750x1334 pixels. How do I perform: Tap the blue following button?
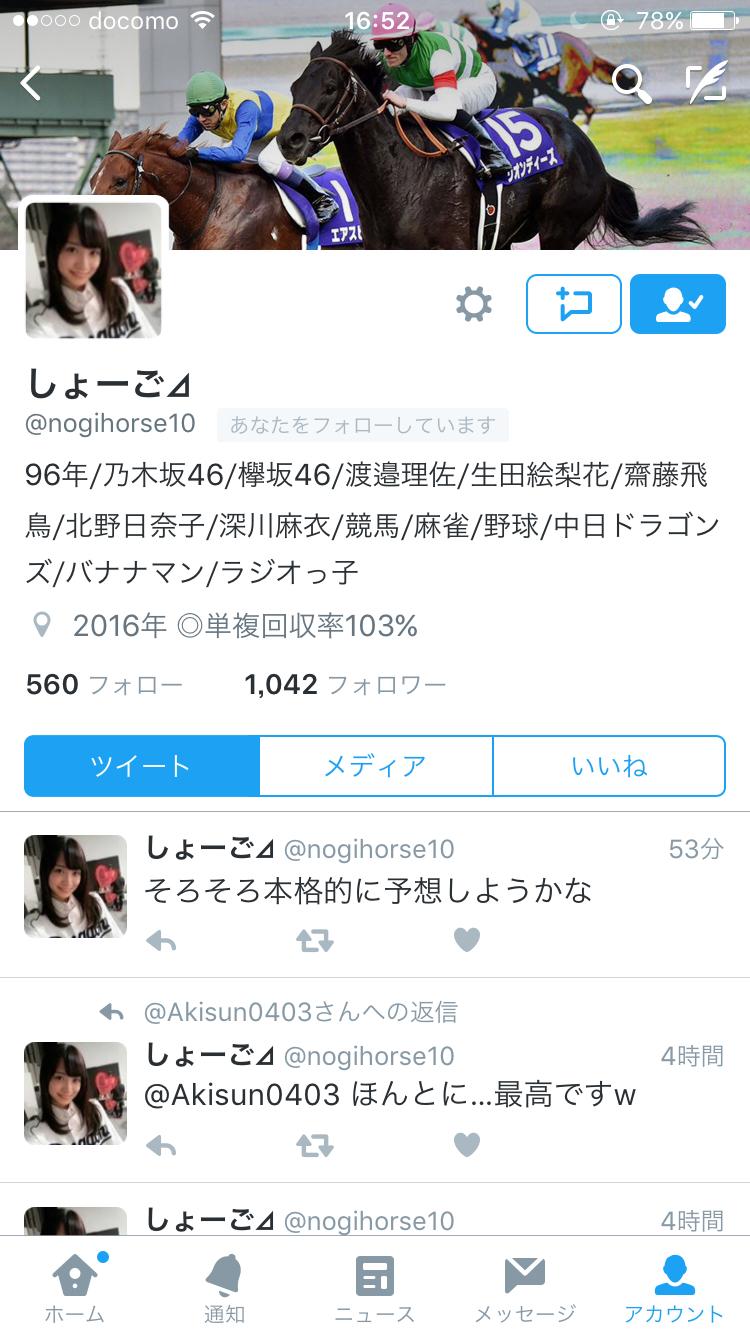click(x=677, y=304)
